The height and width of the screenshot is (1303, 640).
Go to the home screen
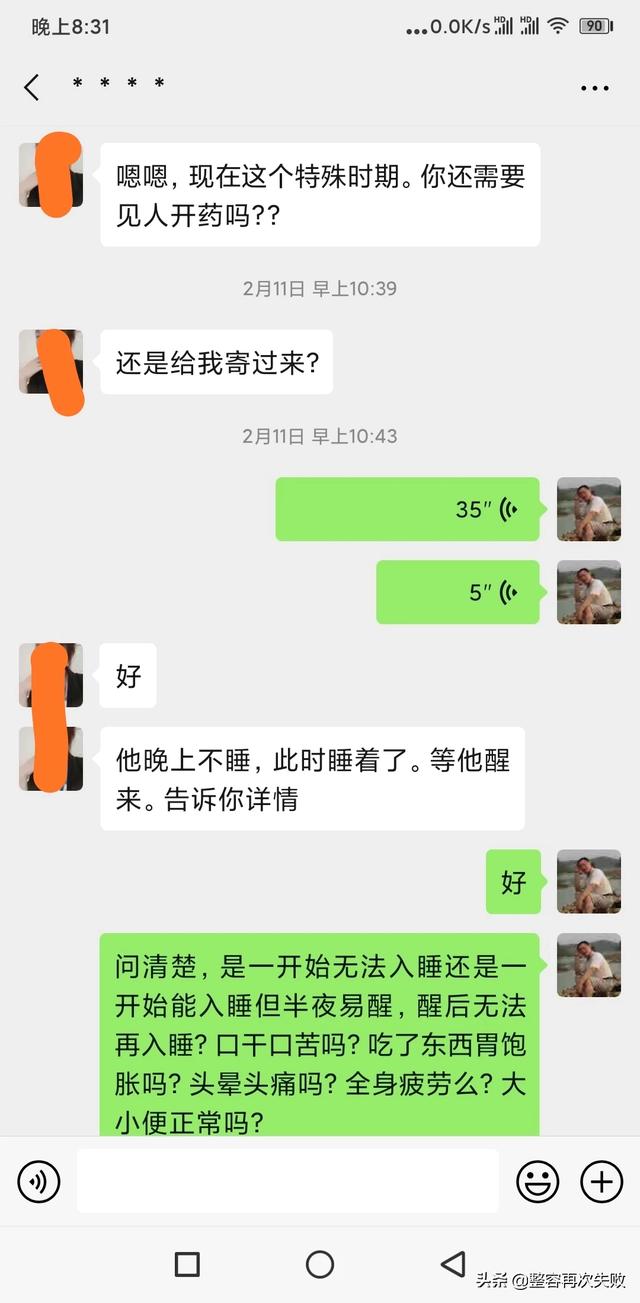(320, 1264)
